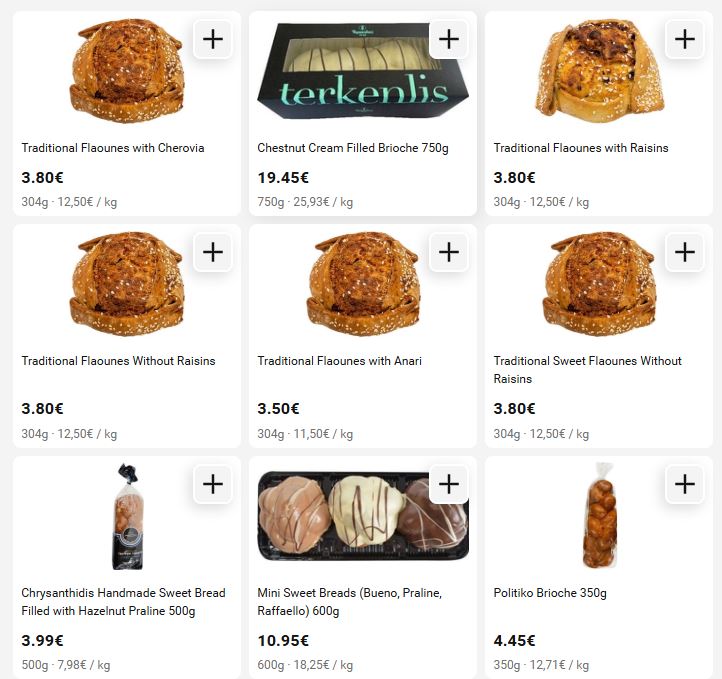This screenshot has width=722, height=679.
Task: Add Mini Sweet Breads 600g to cart
Action: pos(449,484)
